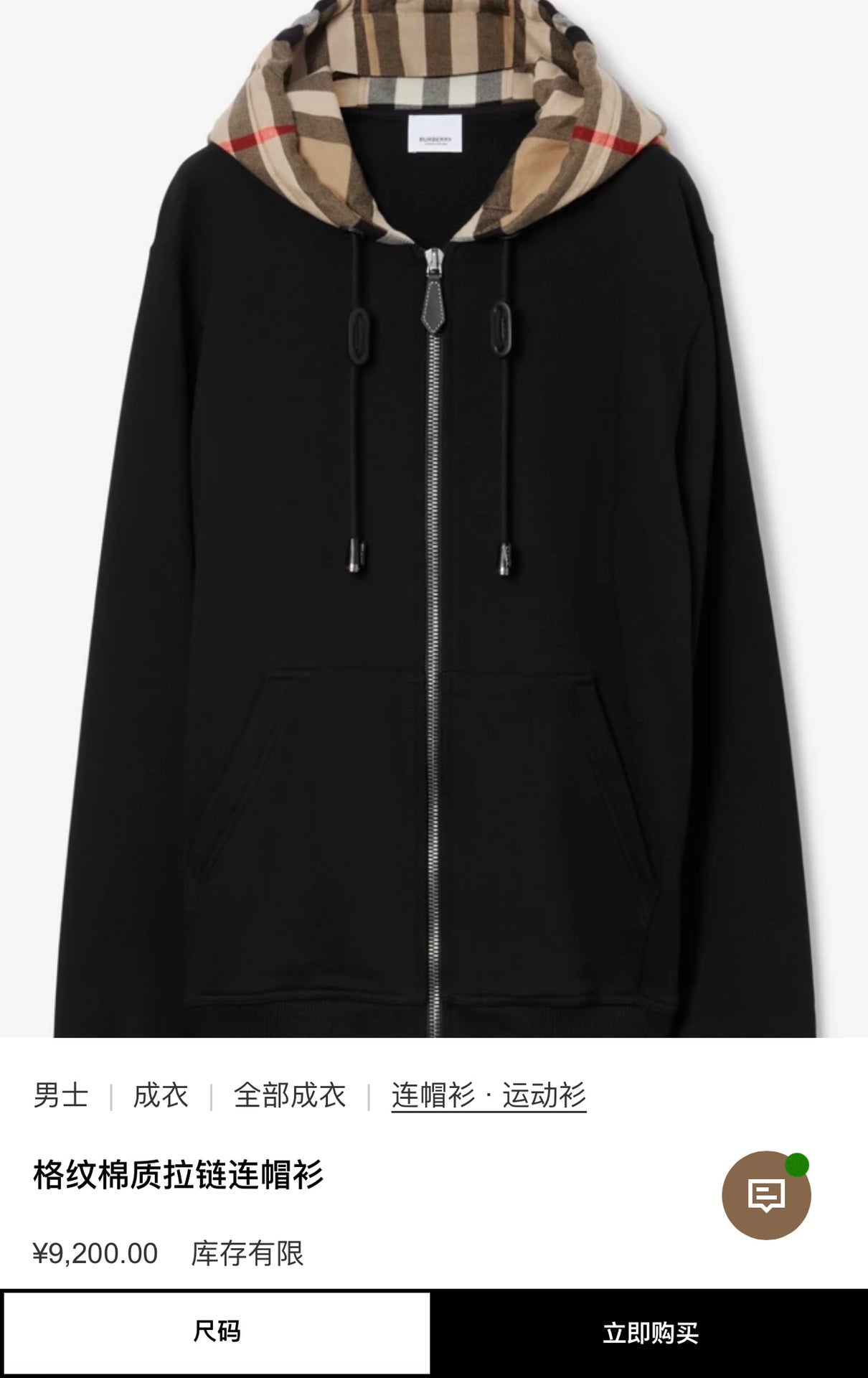Screen dimensions: 868x1378
Task: Go to 成衣 breadcrumb link
Action: (x=161, y=1096)
